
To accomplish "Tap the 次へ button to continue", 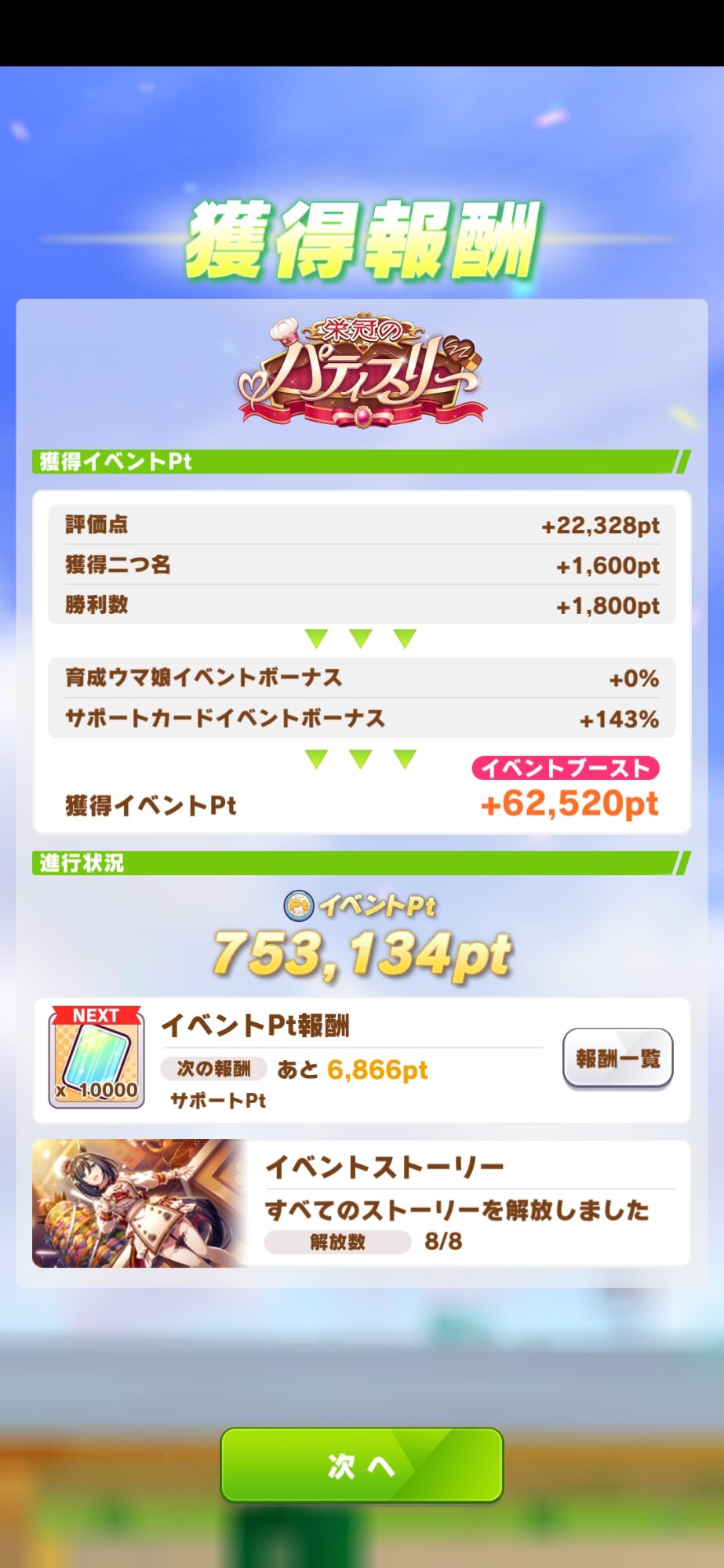I will click(362, 1465).
